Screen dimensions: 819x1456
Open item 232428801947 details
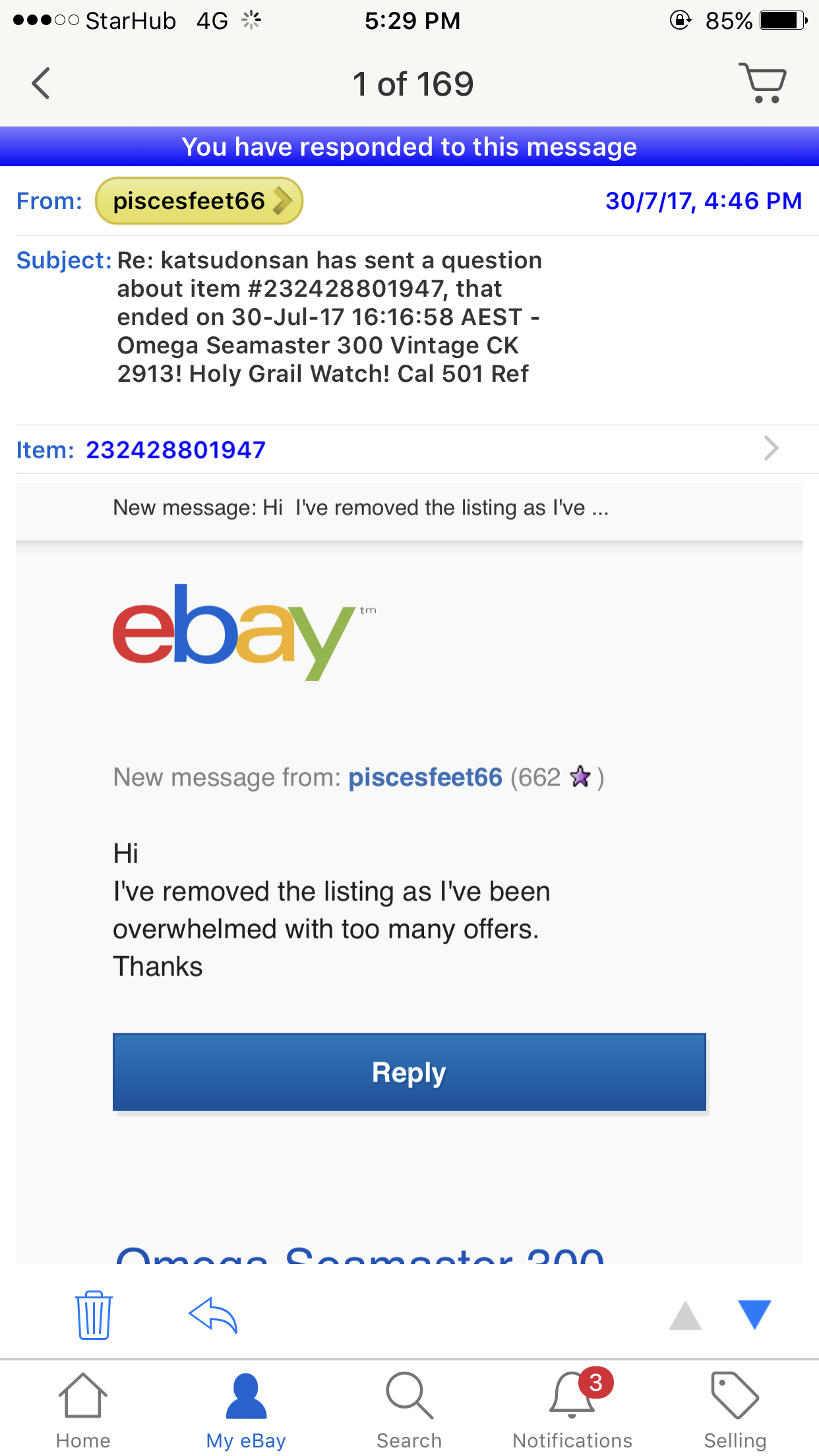409,450
